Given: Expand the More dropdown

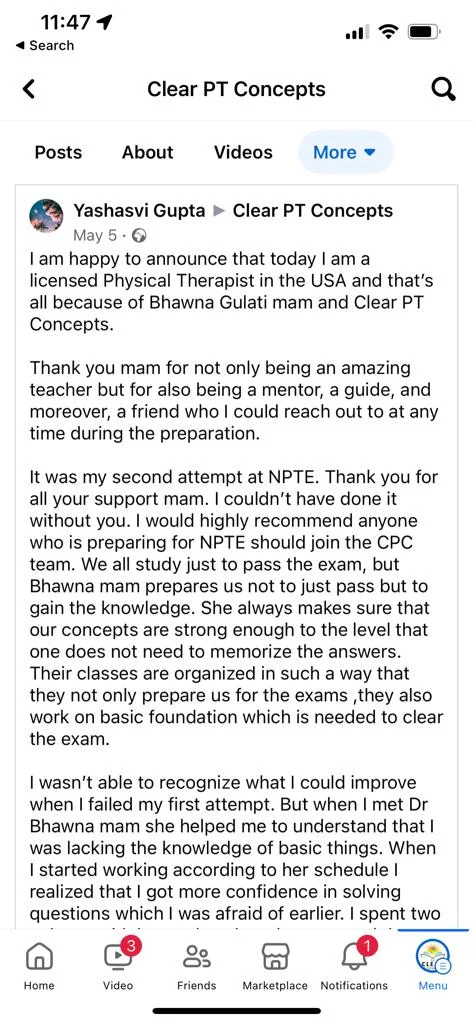Looking at the screenshot, I should point(346,152).
